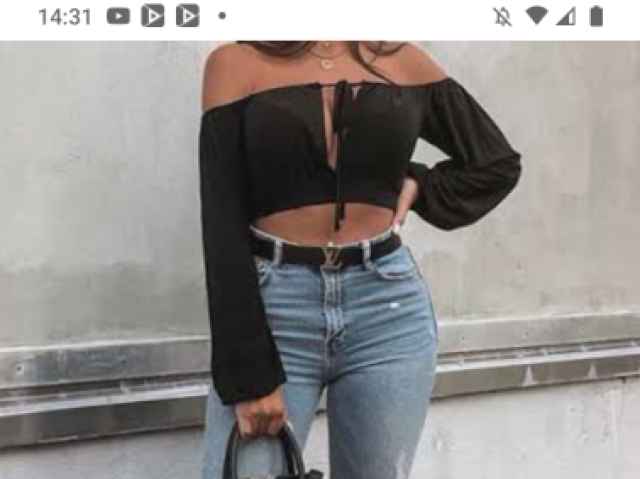Tap the full-screen outfit photo
Screen dimensions: 640x479
coord(320,260)
